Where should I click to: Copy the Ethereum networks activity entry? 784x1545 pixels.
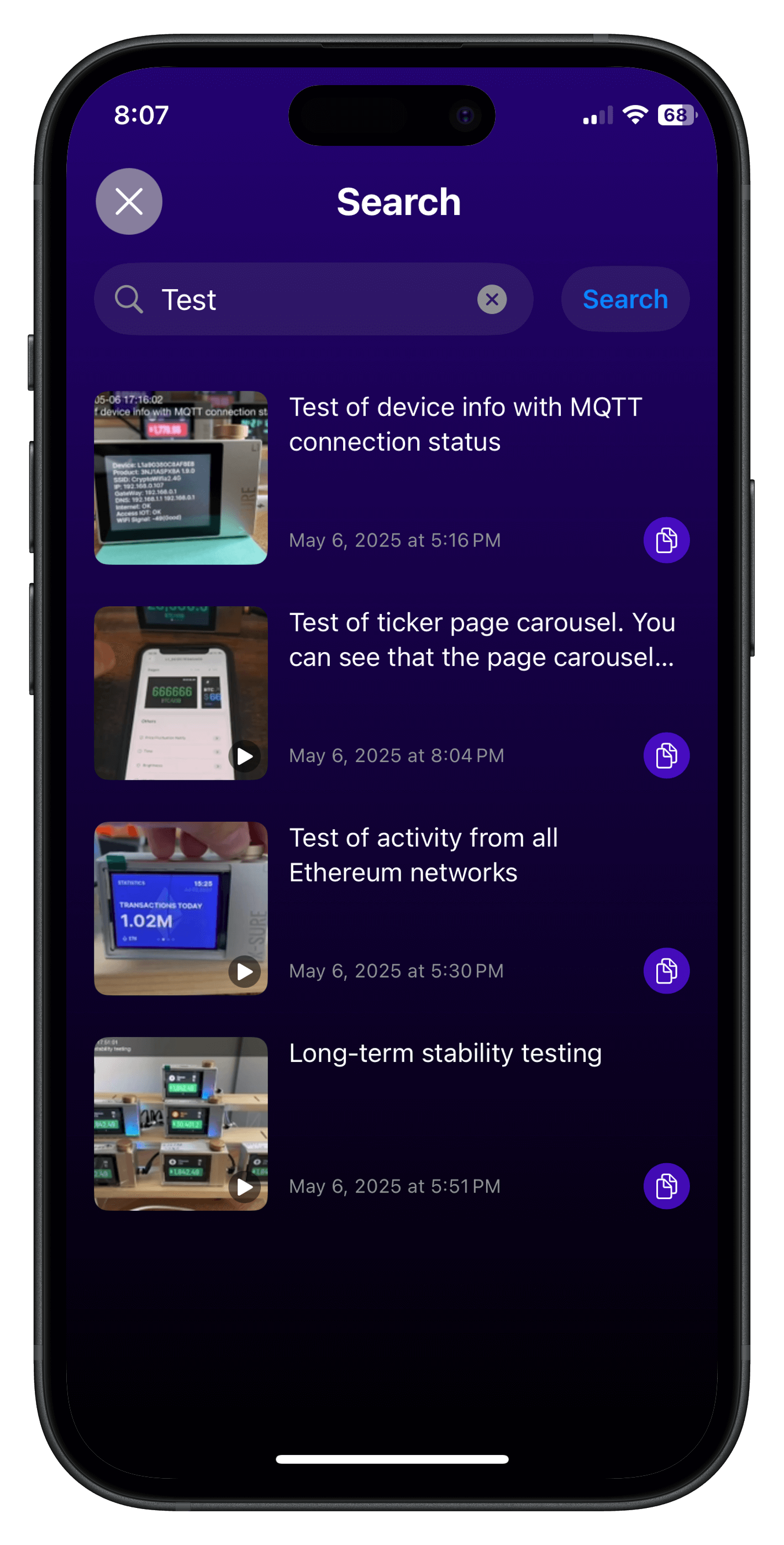click(666, 970)
